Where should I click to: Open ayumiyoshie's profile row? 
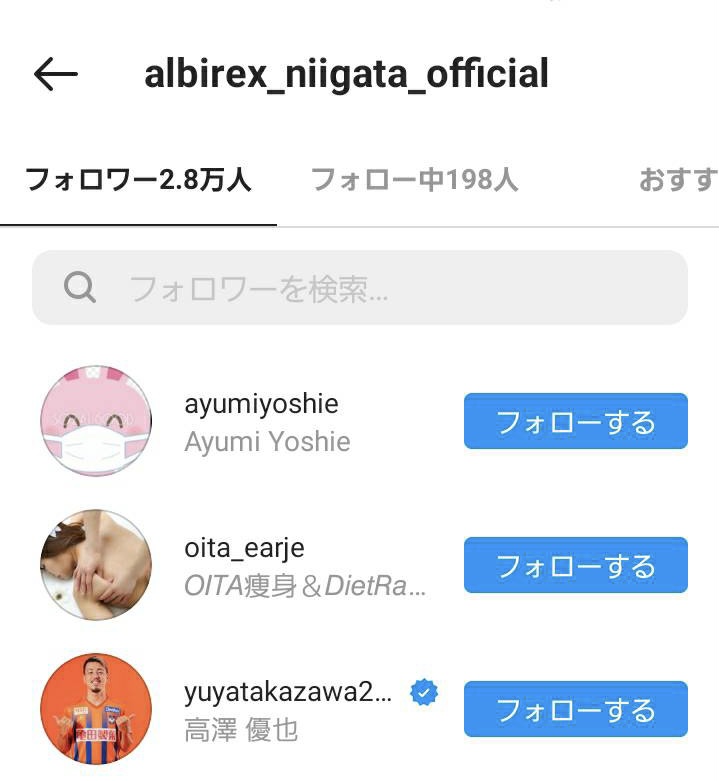point(262,422)
